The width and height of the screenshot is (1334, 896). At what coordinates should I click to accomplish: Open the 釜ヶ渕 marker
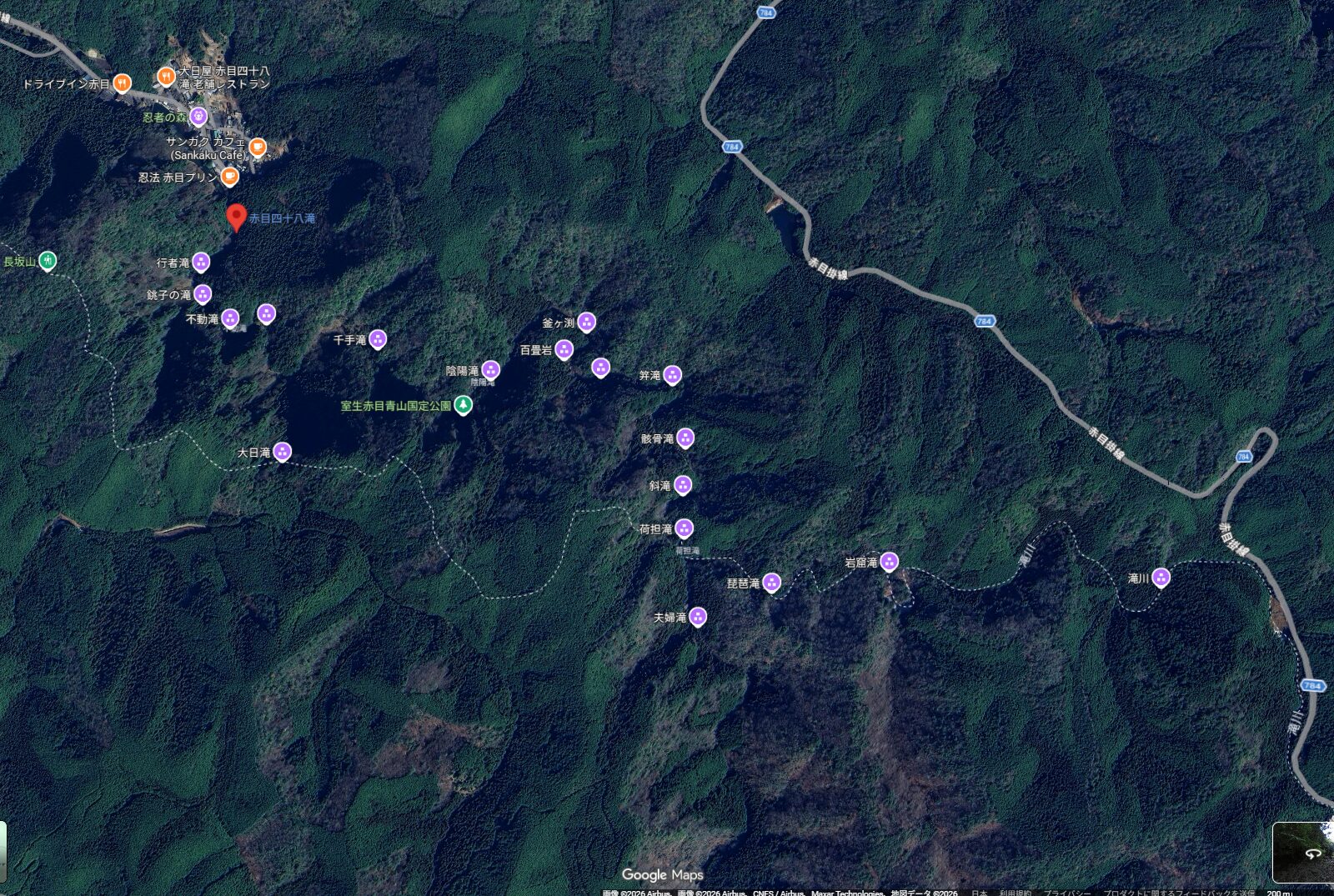click(586, 321)
